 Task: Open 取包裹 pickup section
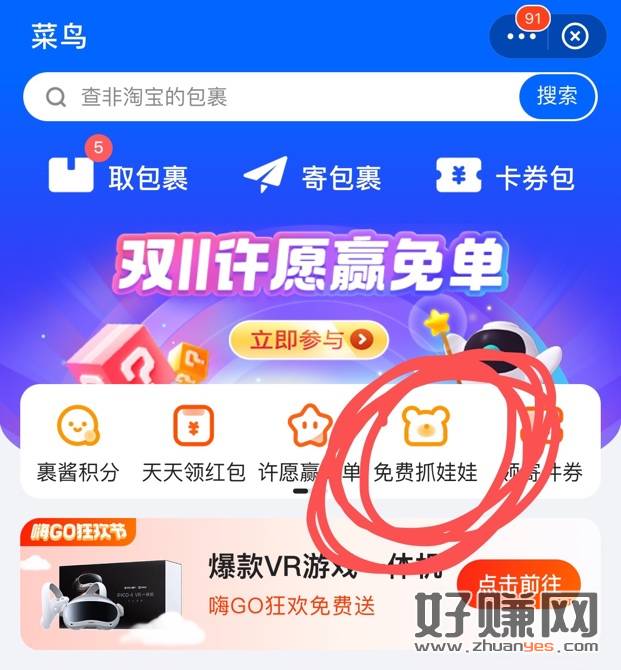click(120, 177)
